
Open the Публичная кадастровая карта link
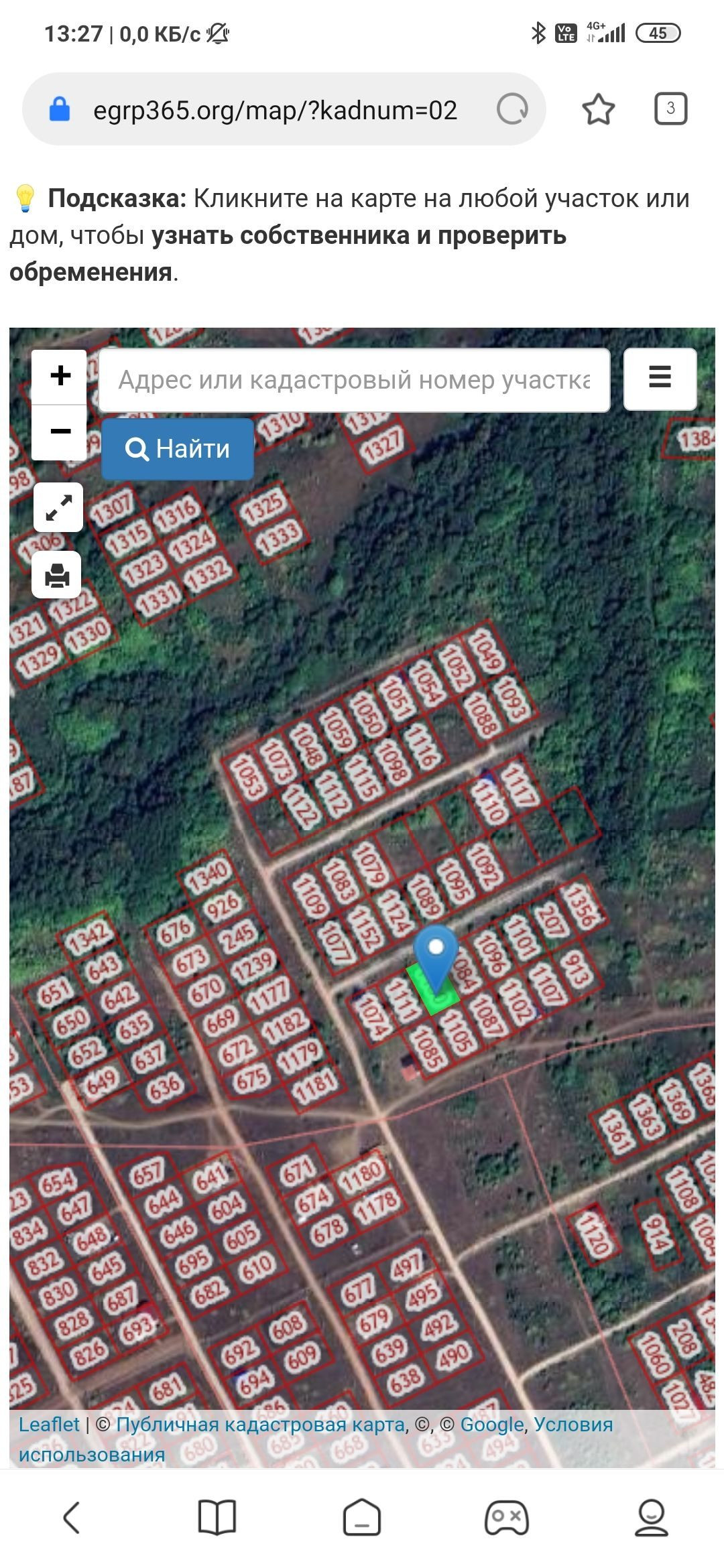click(x=261, y=1424)
